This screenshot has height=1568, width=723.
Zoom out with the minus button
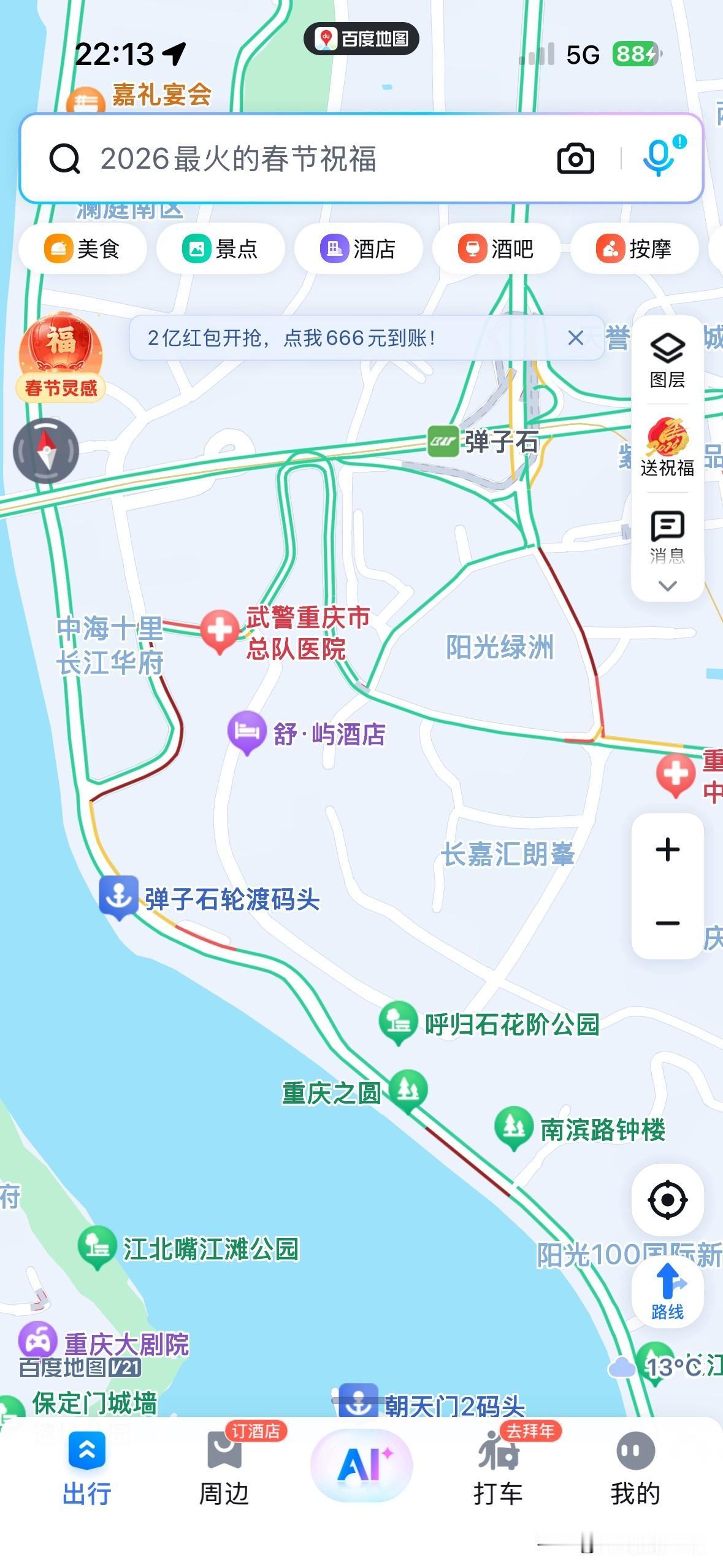pyautogui.click(x=667, y=923)
